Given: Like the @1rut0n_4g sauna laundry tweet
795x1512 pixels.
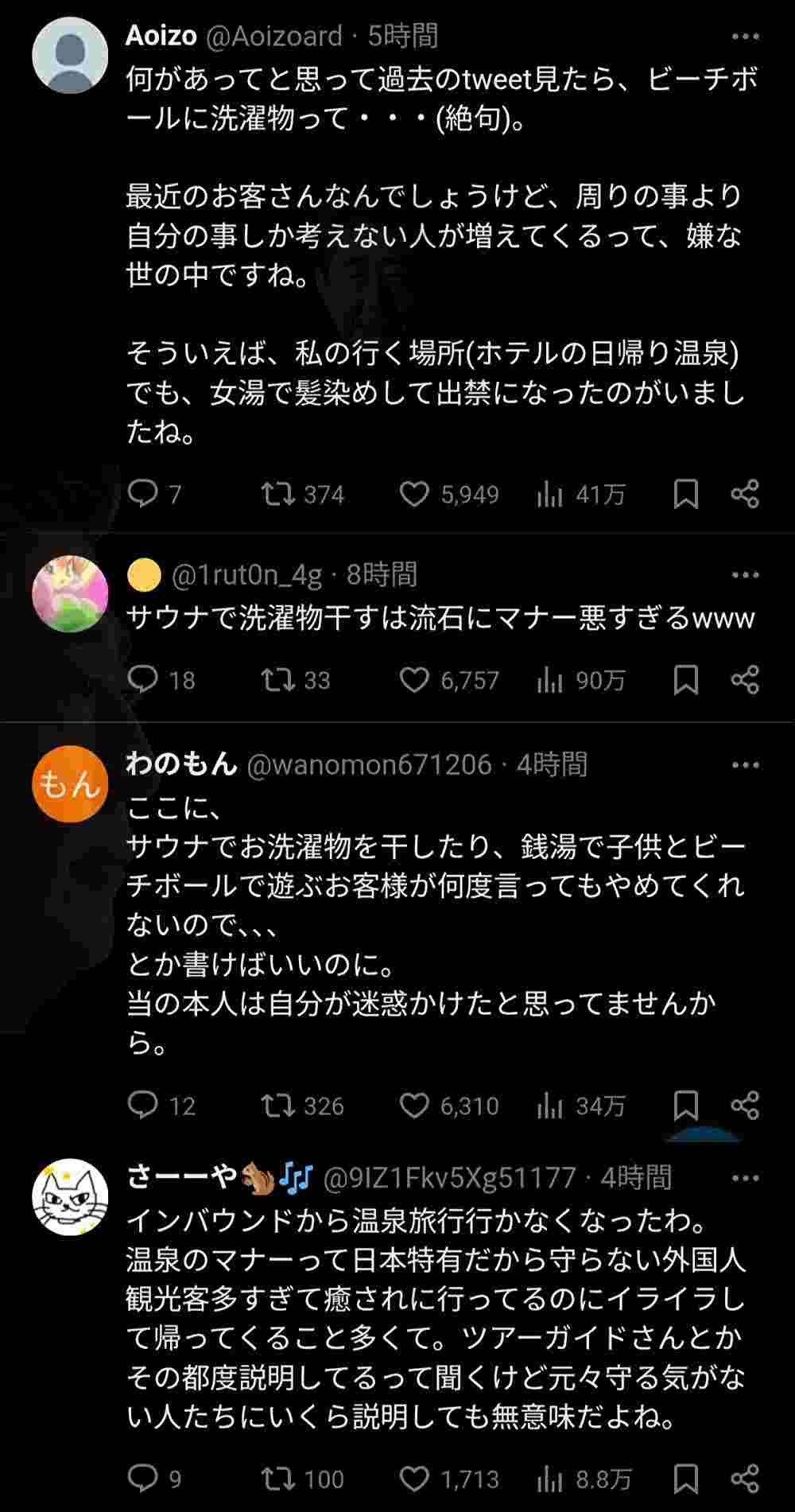Looking at the screenshot, I should click(413, 680).
